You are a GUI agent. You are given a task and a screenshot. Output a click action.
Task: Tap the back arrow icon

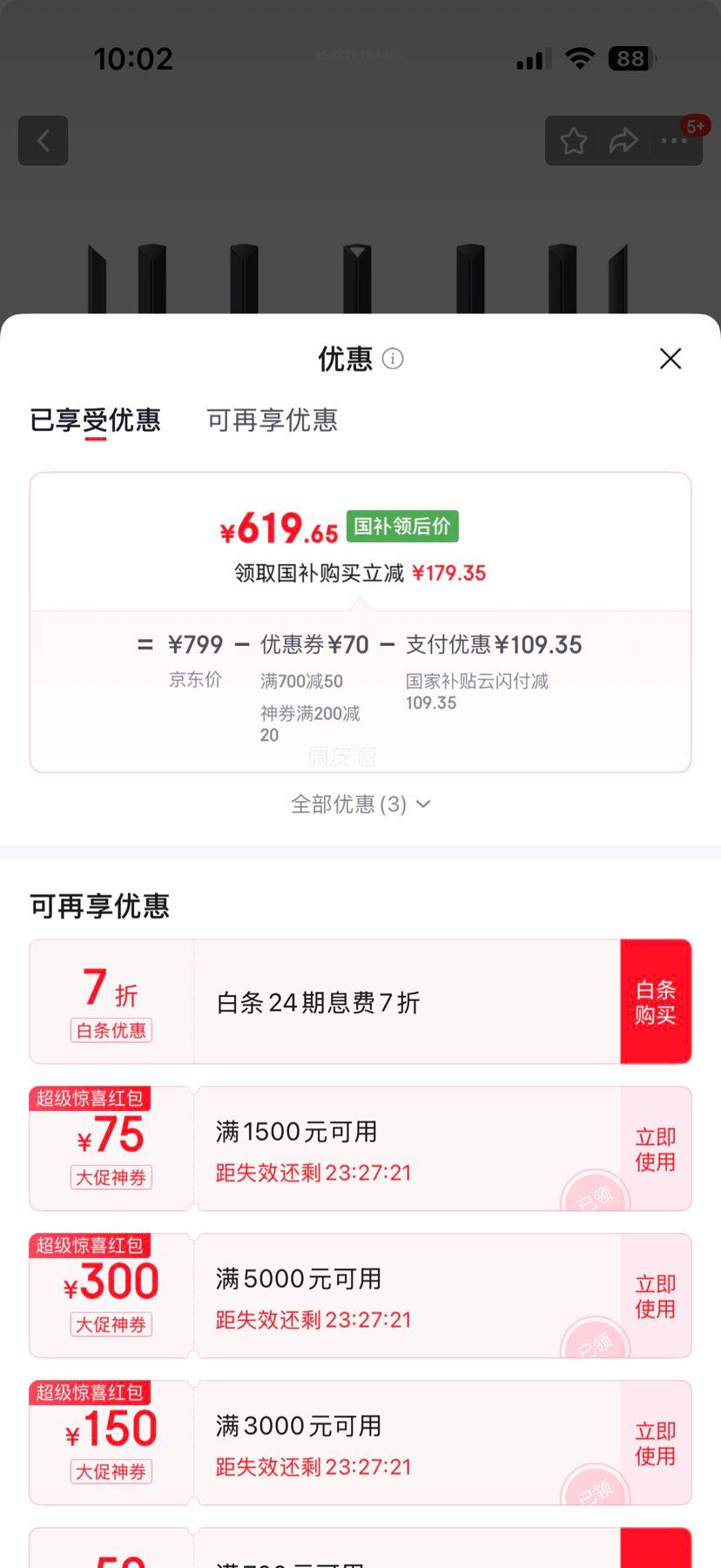43,140
